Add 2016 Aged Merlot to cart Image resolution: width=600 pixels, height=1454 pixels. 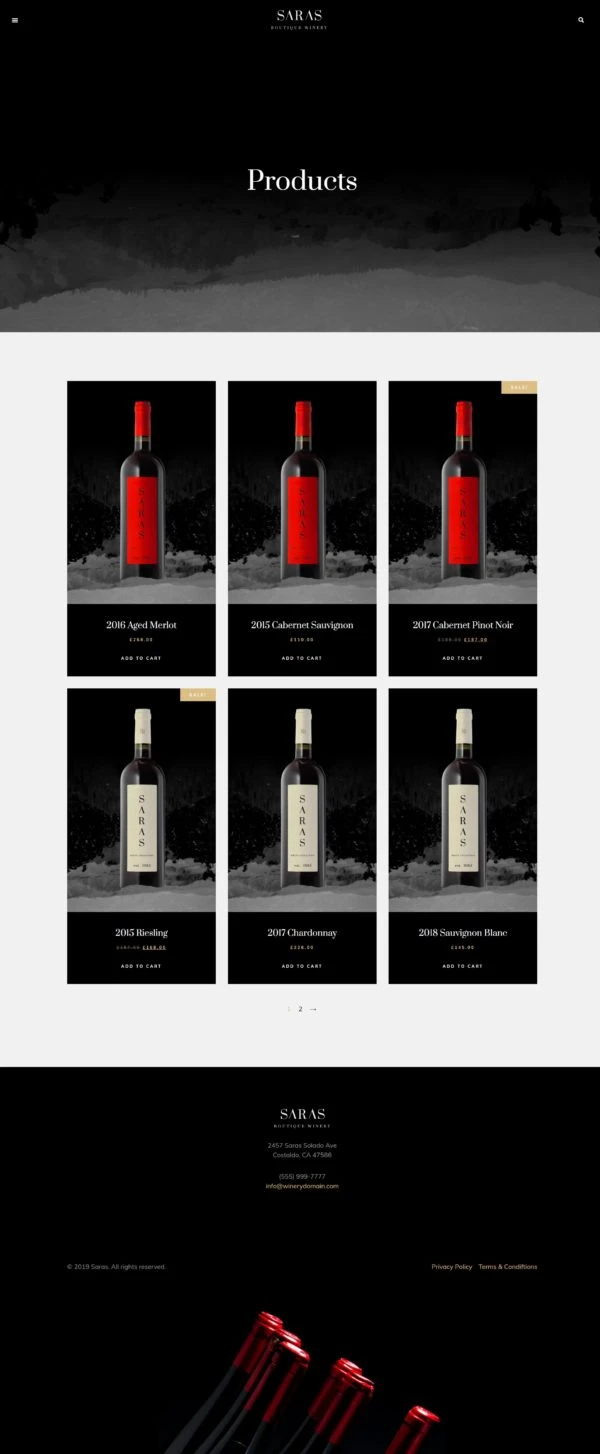(141, 658)
